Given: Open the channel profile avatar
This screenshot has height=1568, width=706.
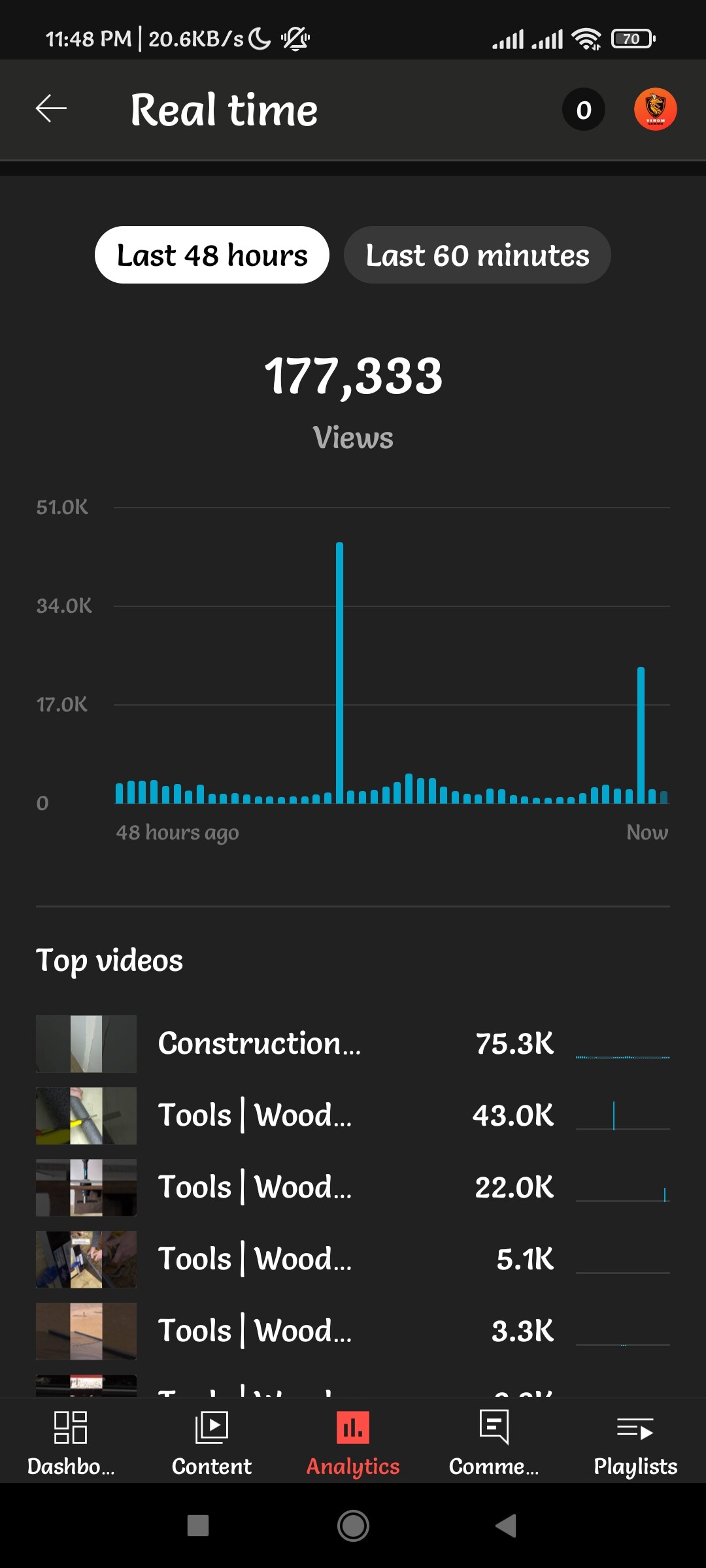Looking at the screenshot, I should (x=655, y=109).
